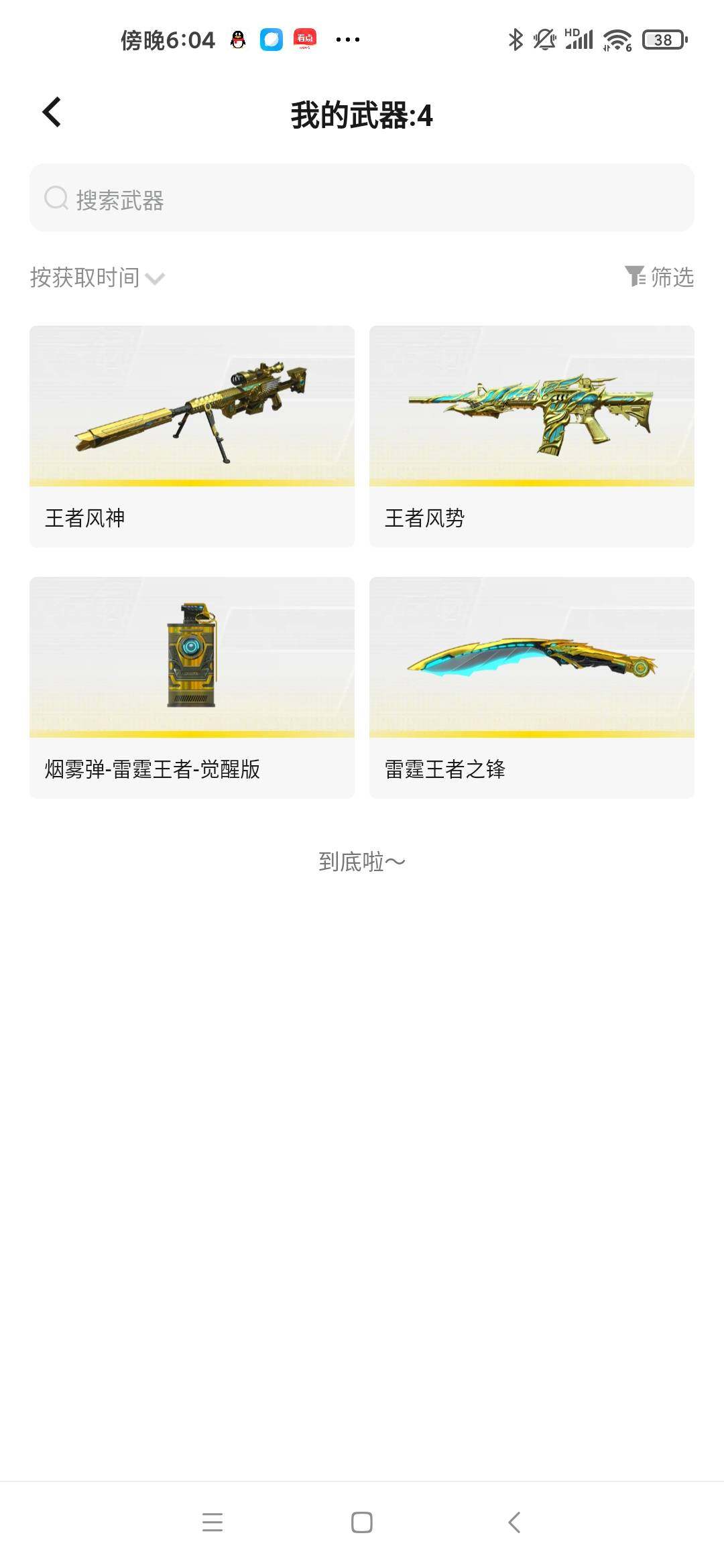Image resolution: width=724 pixels, height=1568 pixels.
Task: Tap the Wi-Fi icon in status bar
Action: point(617,40)
